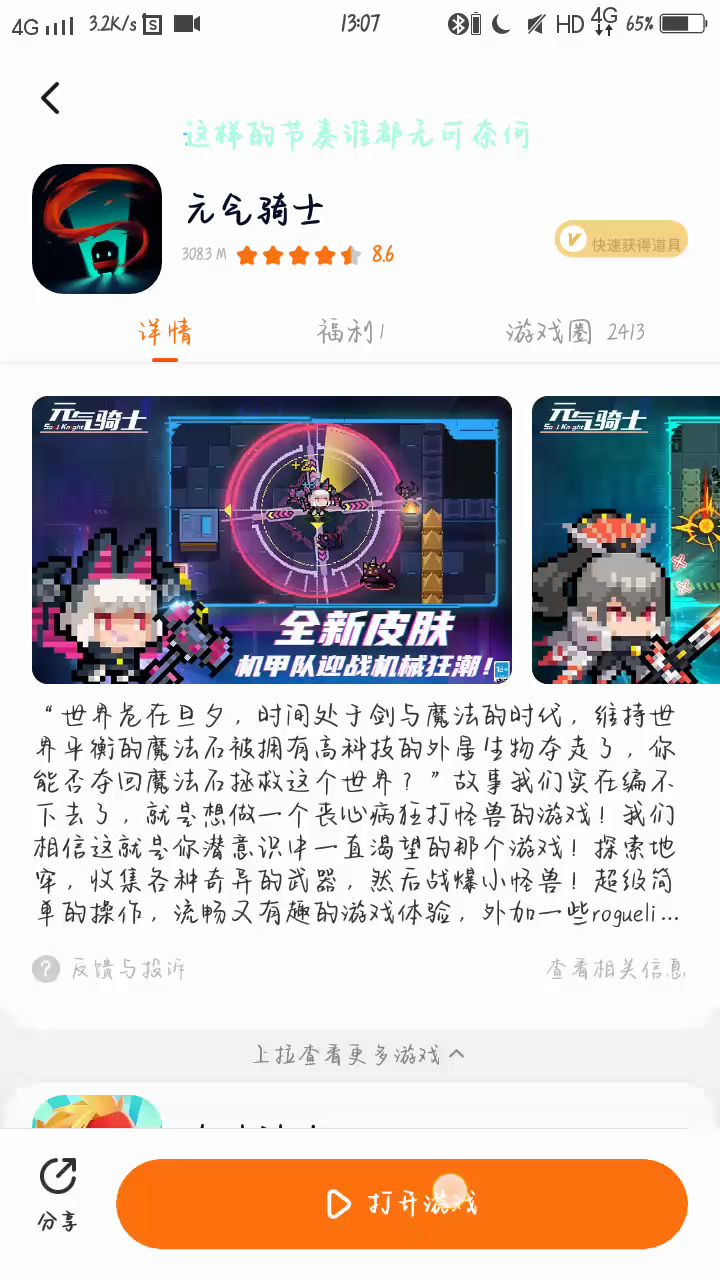Tap 上拉查看更多游戏 to see more games

pyautogui.click(x=359, y=1054)
